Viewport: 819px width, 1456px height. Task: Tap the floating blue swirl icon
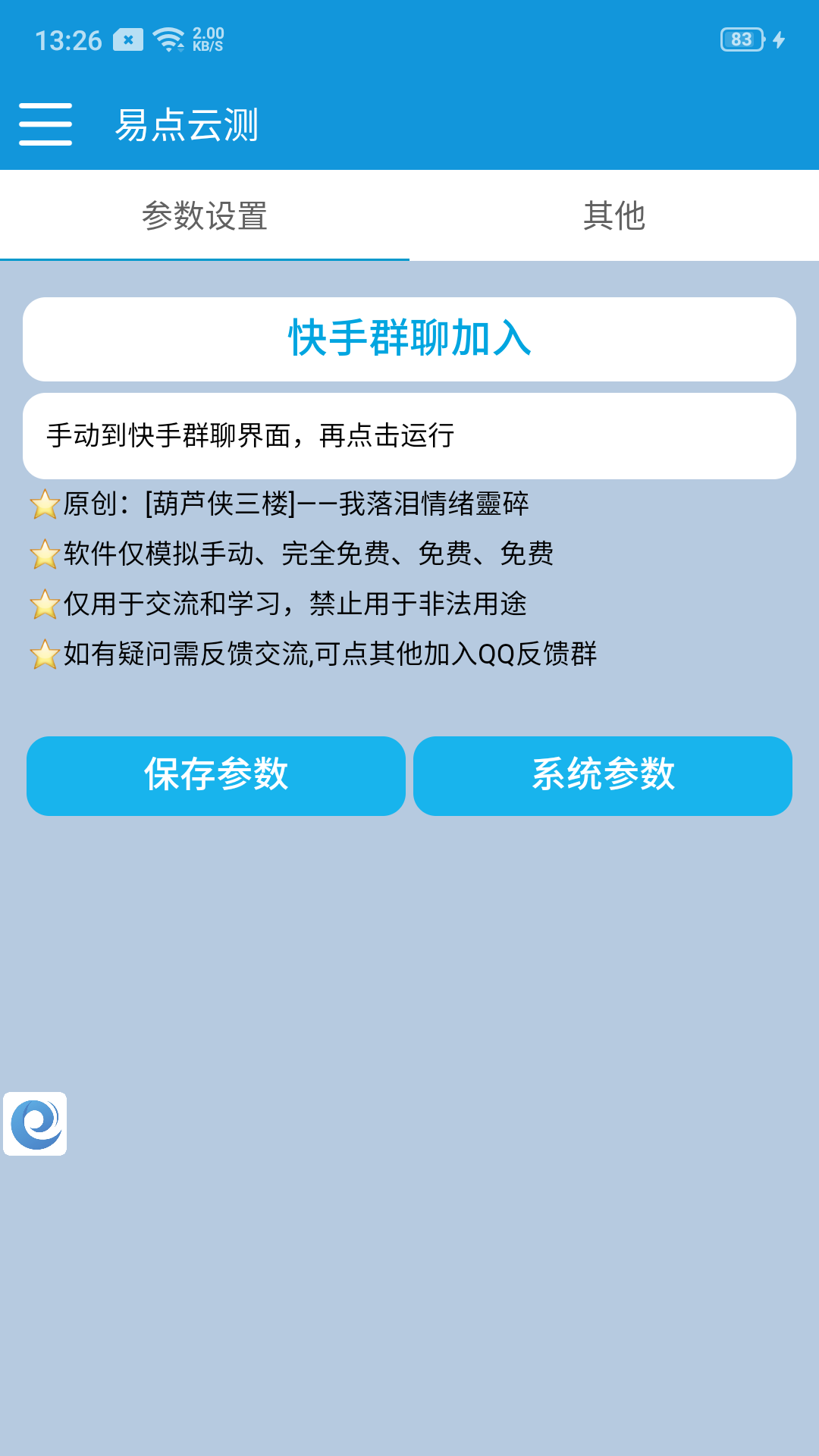[35, 1124]
